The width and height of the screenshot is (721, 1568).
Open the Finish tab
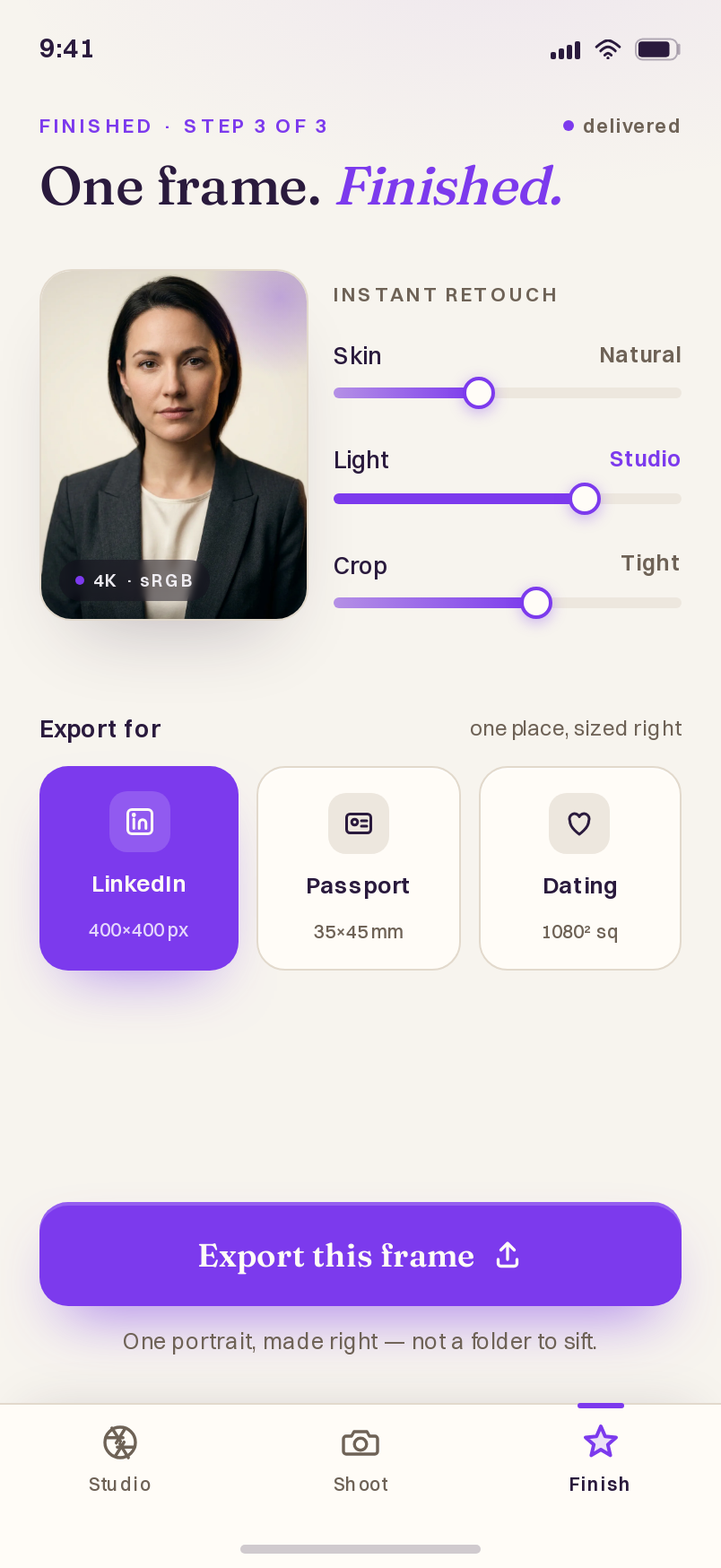pyautogui.click(x=600, y=1459)
